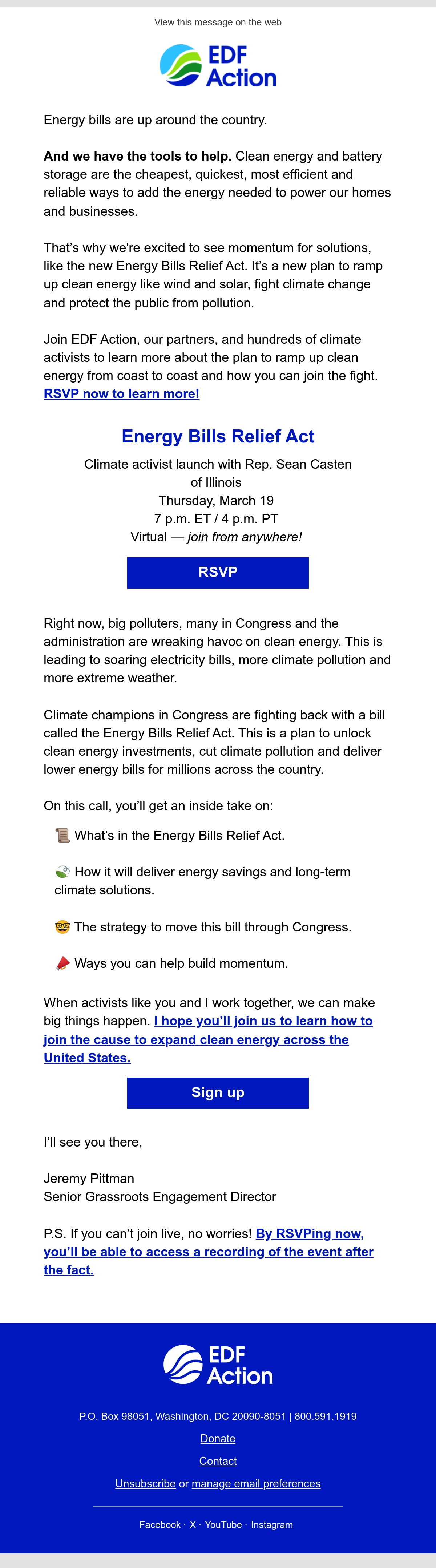Open manage email preferences
The image size is (436, 1568).
click(x=256, y=1484)
